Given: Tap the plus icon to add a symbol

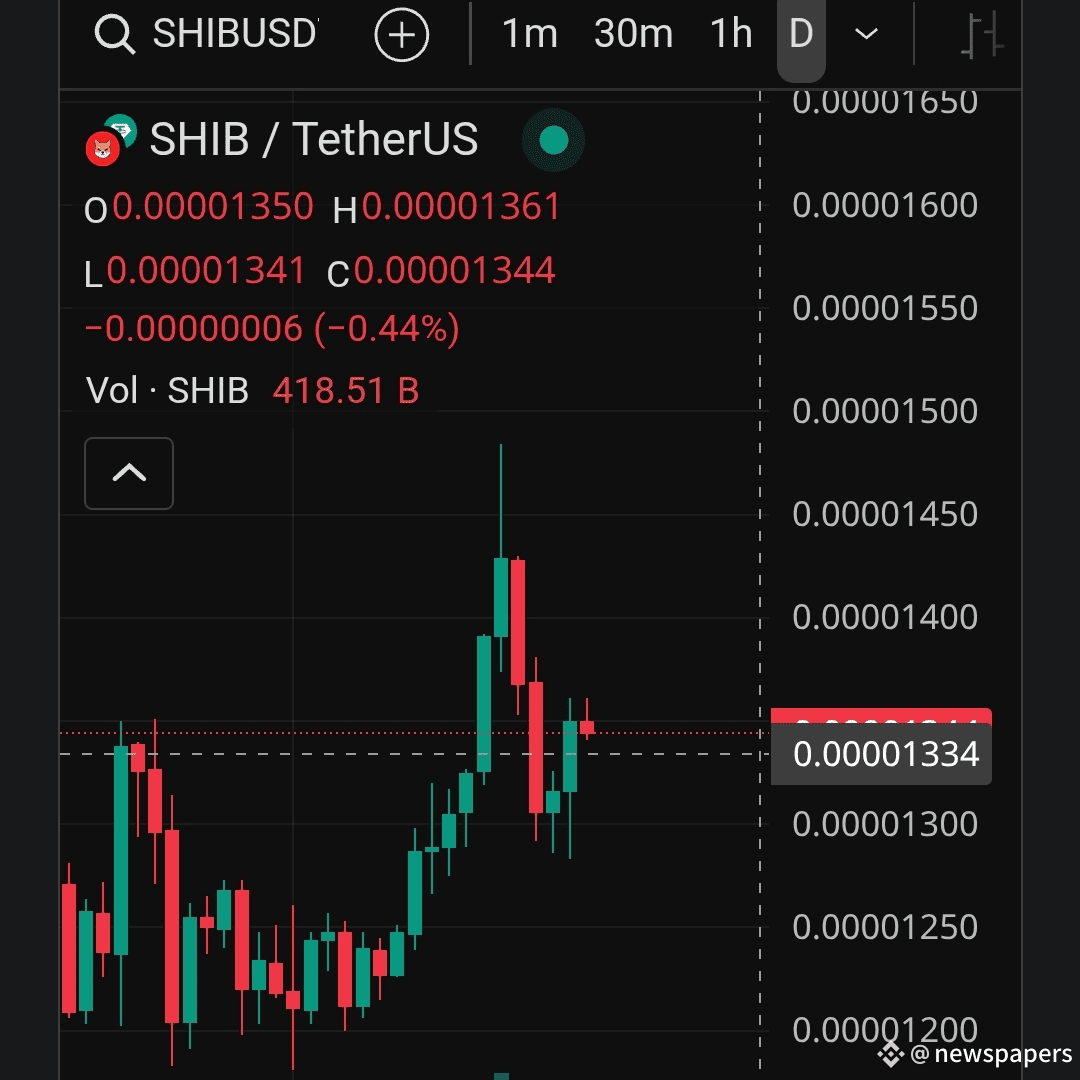Looking at the screenshot, I should point(402,35).
